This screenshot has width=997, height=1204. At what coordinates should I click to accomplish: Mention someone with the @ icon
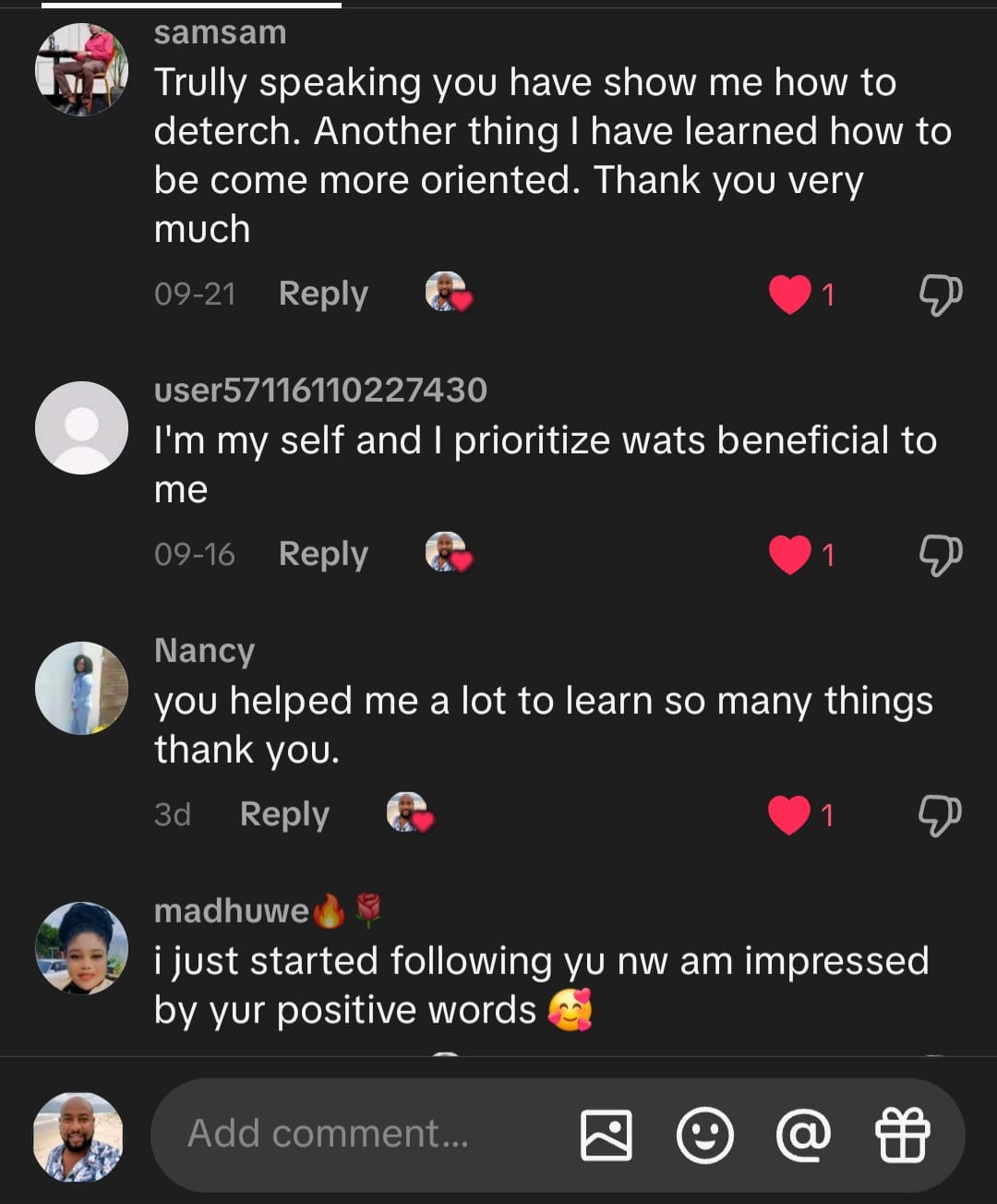click(x=803, y=1135)
